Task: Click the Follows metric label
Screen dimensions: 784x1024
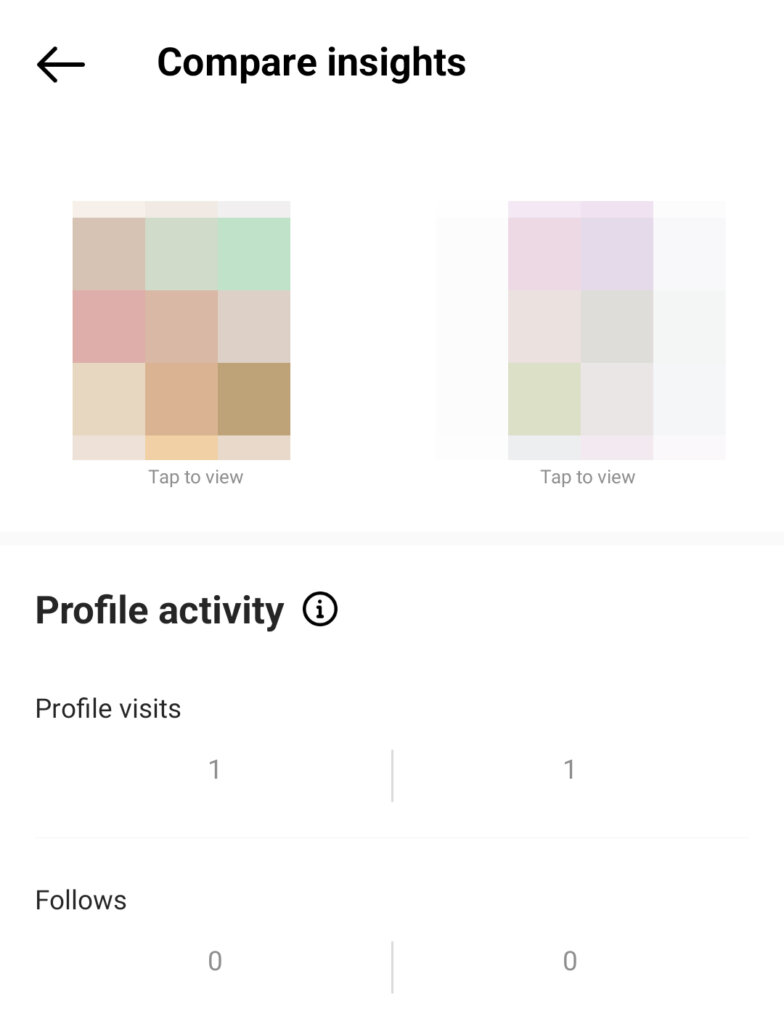Action: [x=80, y=901]
